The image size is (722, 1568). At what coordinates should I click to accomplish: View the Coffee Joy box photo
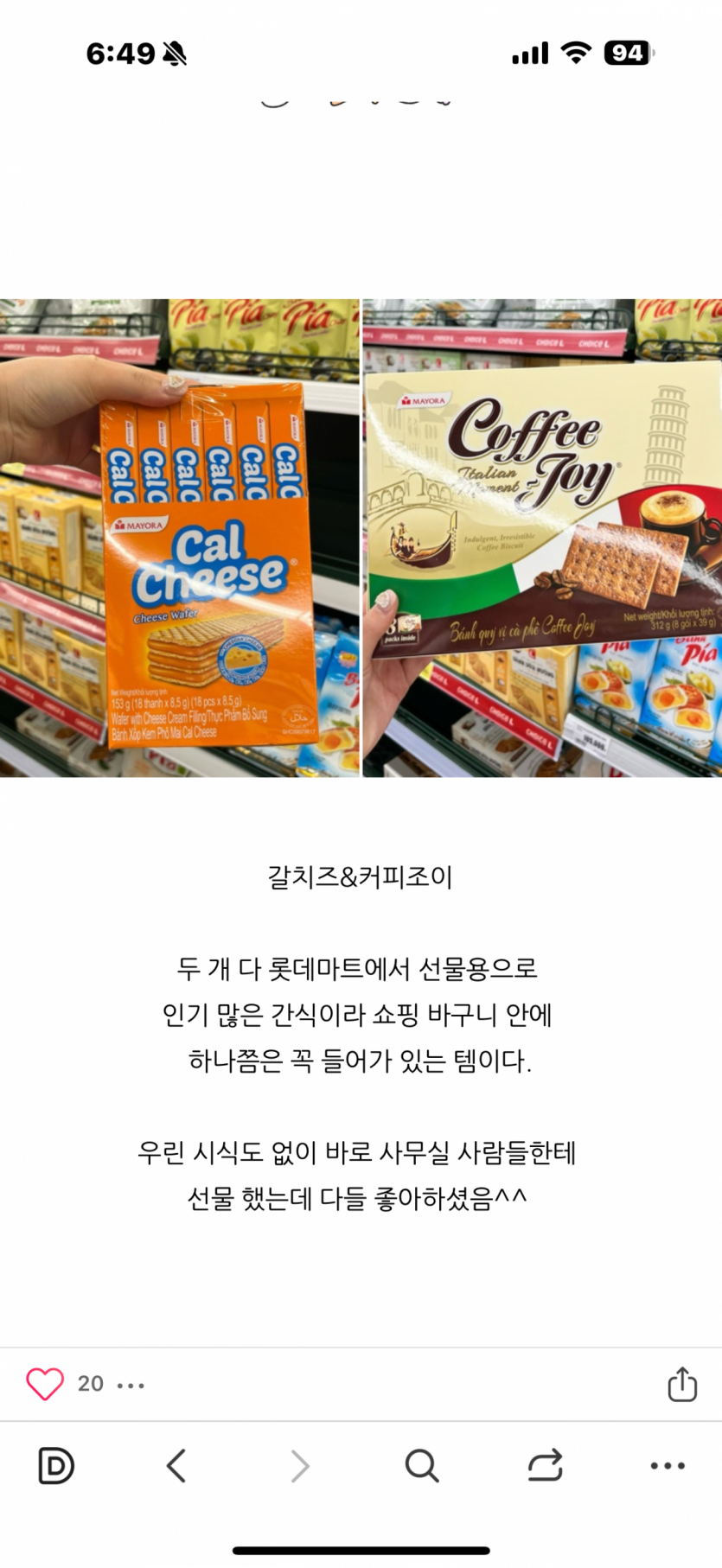click(x=542, y=538)
